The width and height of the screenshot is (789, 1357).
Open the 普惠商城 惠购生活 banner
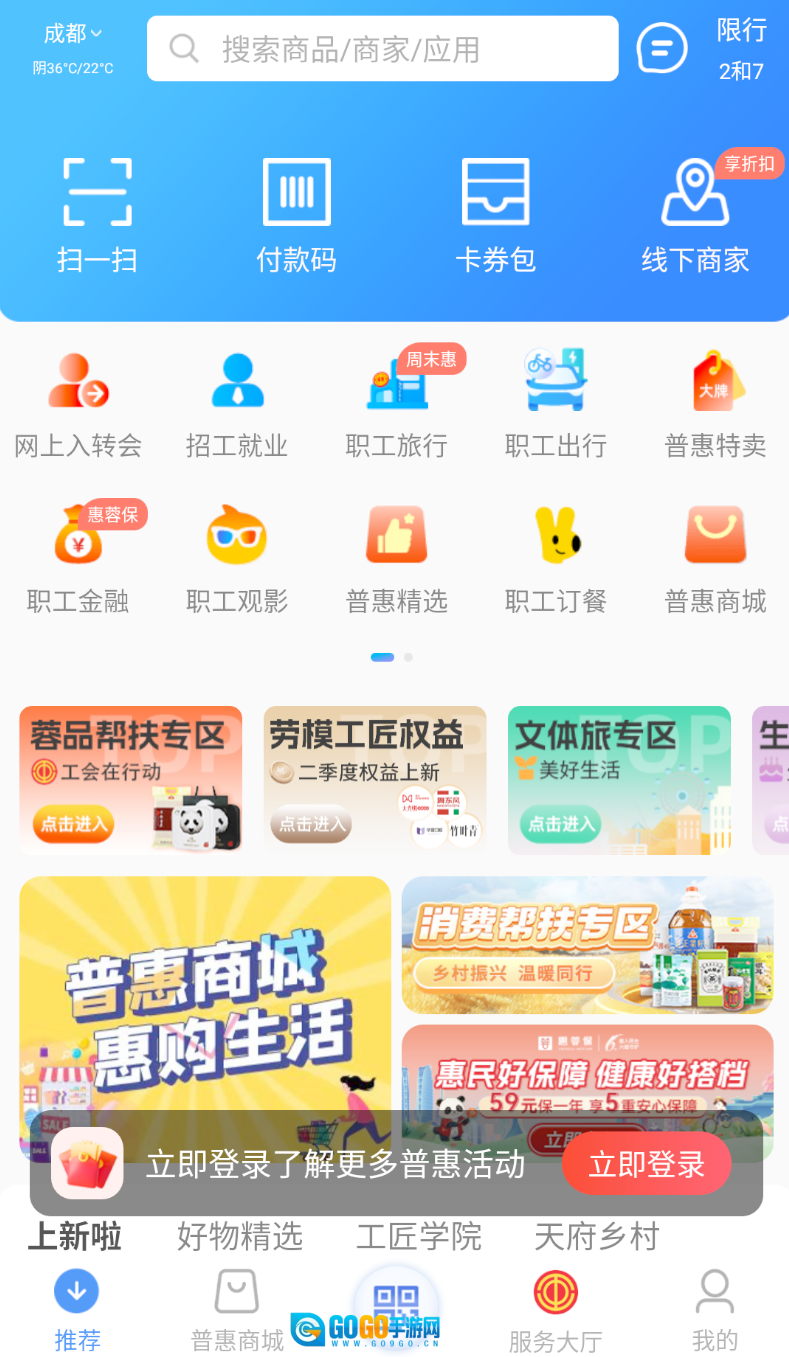205,990
